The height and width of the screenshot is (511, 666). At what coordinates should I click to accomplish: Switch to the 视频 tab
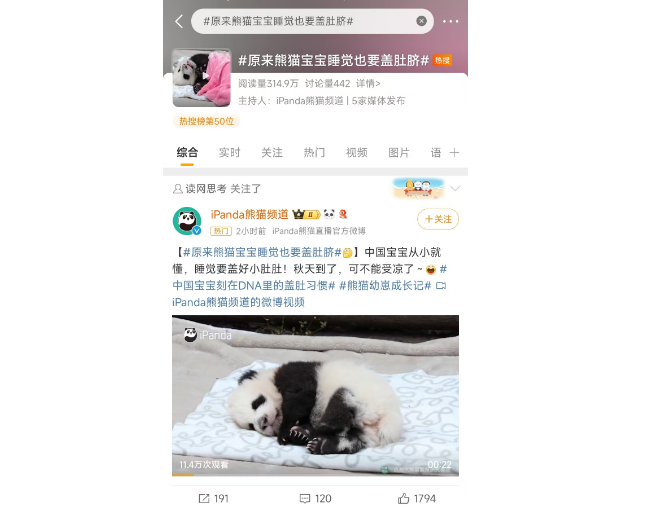pyautogui.click(x=356, y=153)
